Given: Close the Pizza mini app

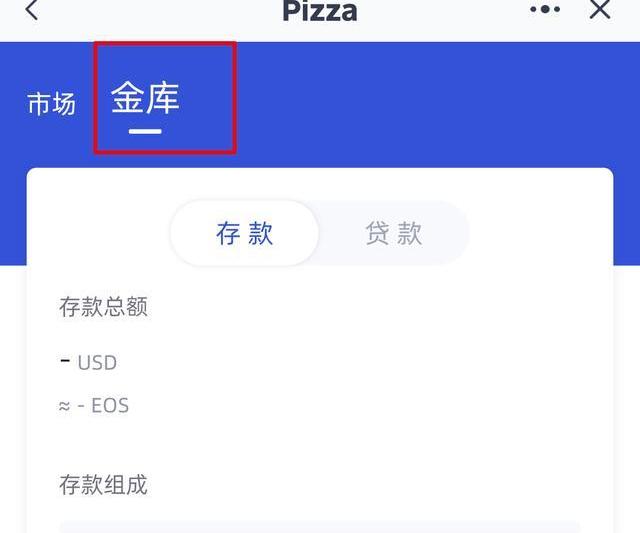Looking at the screenshot, I should coord(600,10).
